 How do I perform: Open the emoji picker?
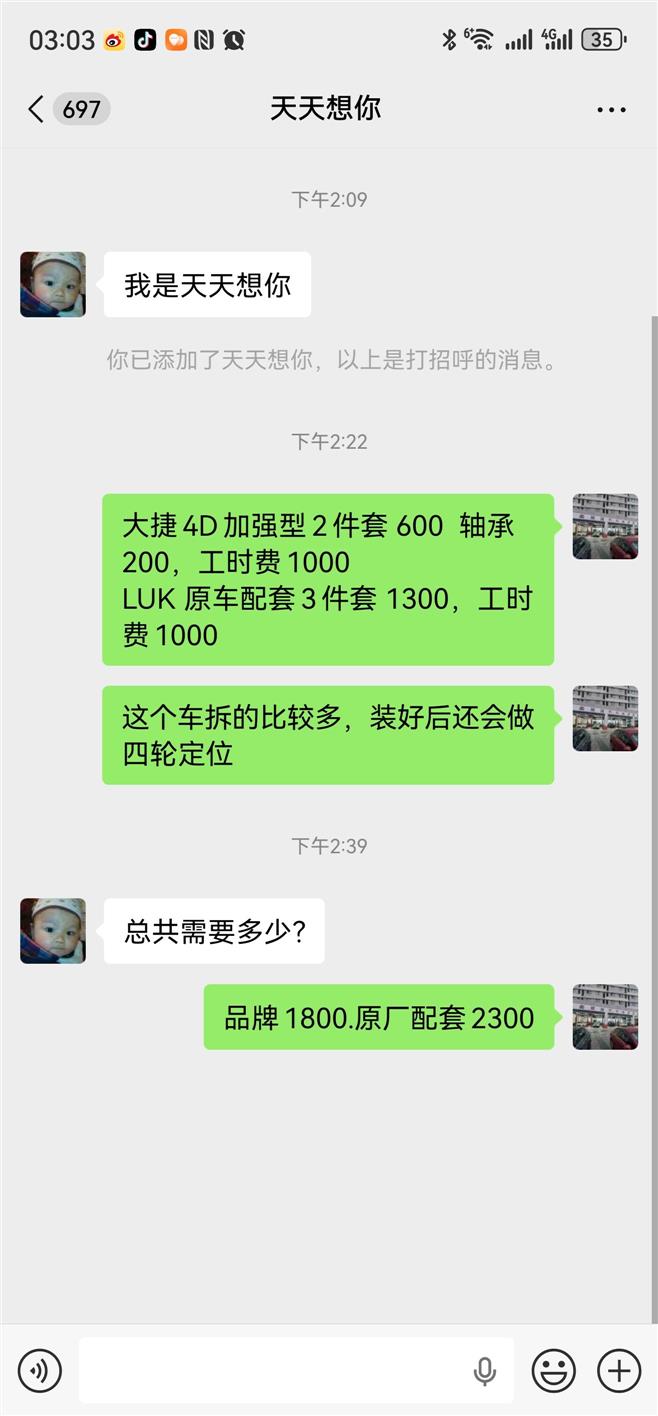[x=553, y=1369]
